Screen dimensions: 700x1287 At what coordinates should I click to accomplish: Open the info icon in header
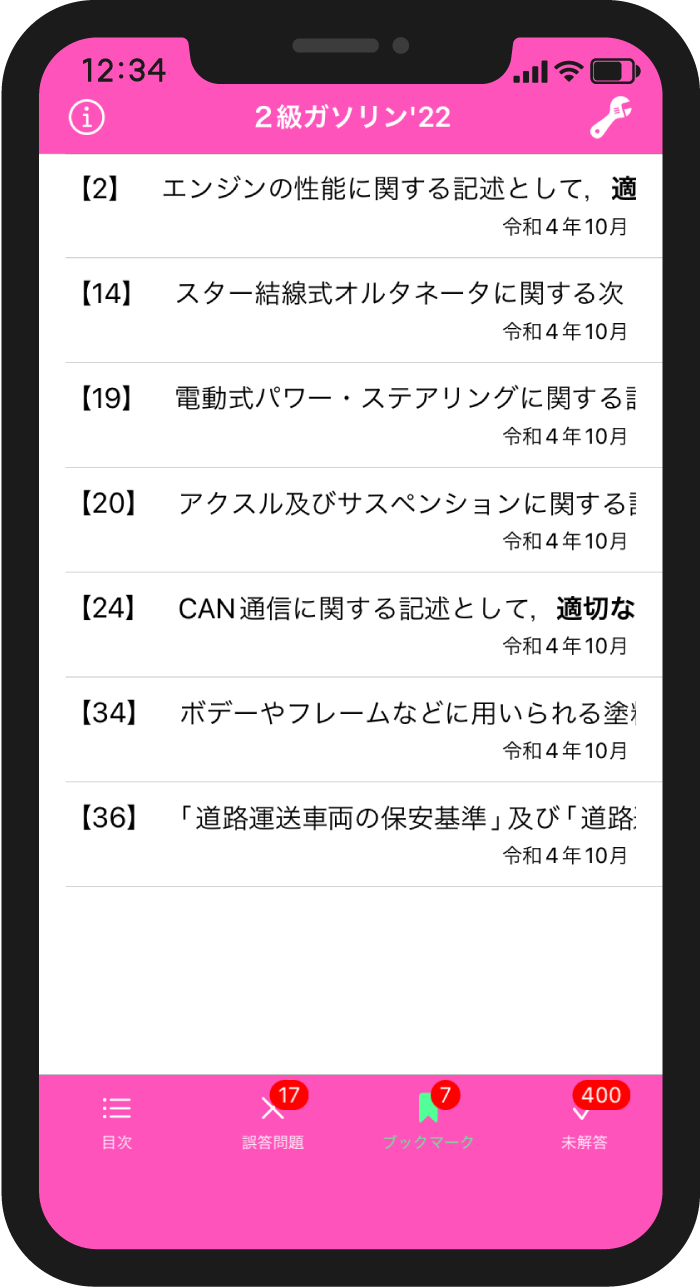(x=87, y=118)
